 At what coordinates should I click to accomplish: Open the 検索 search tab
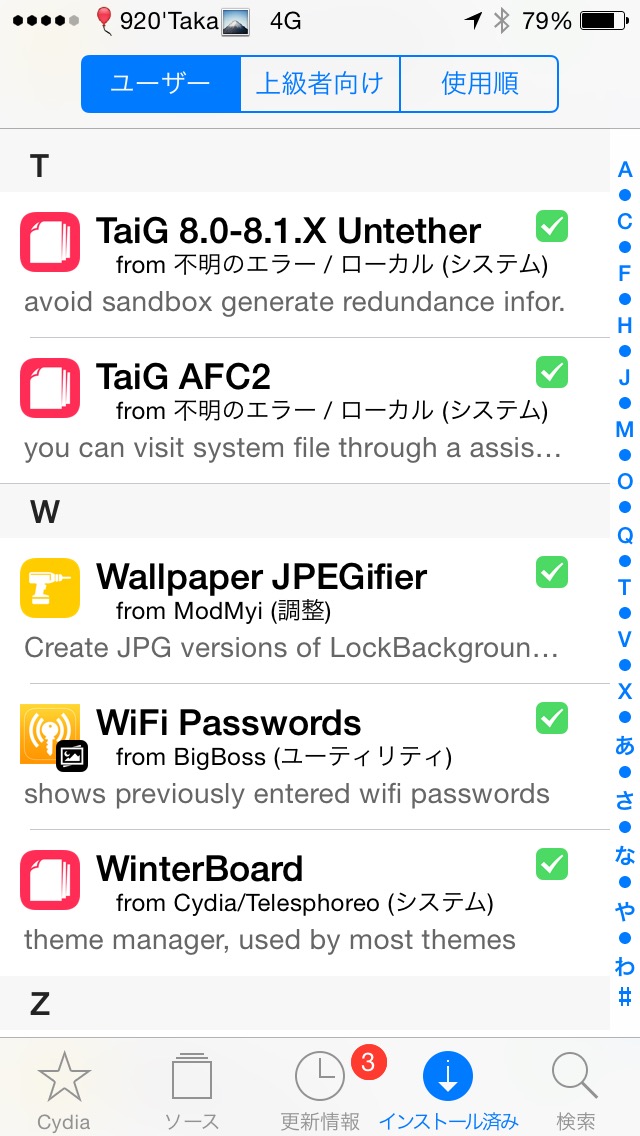(576, 1088)
